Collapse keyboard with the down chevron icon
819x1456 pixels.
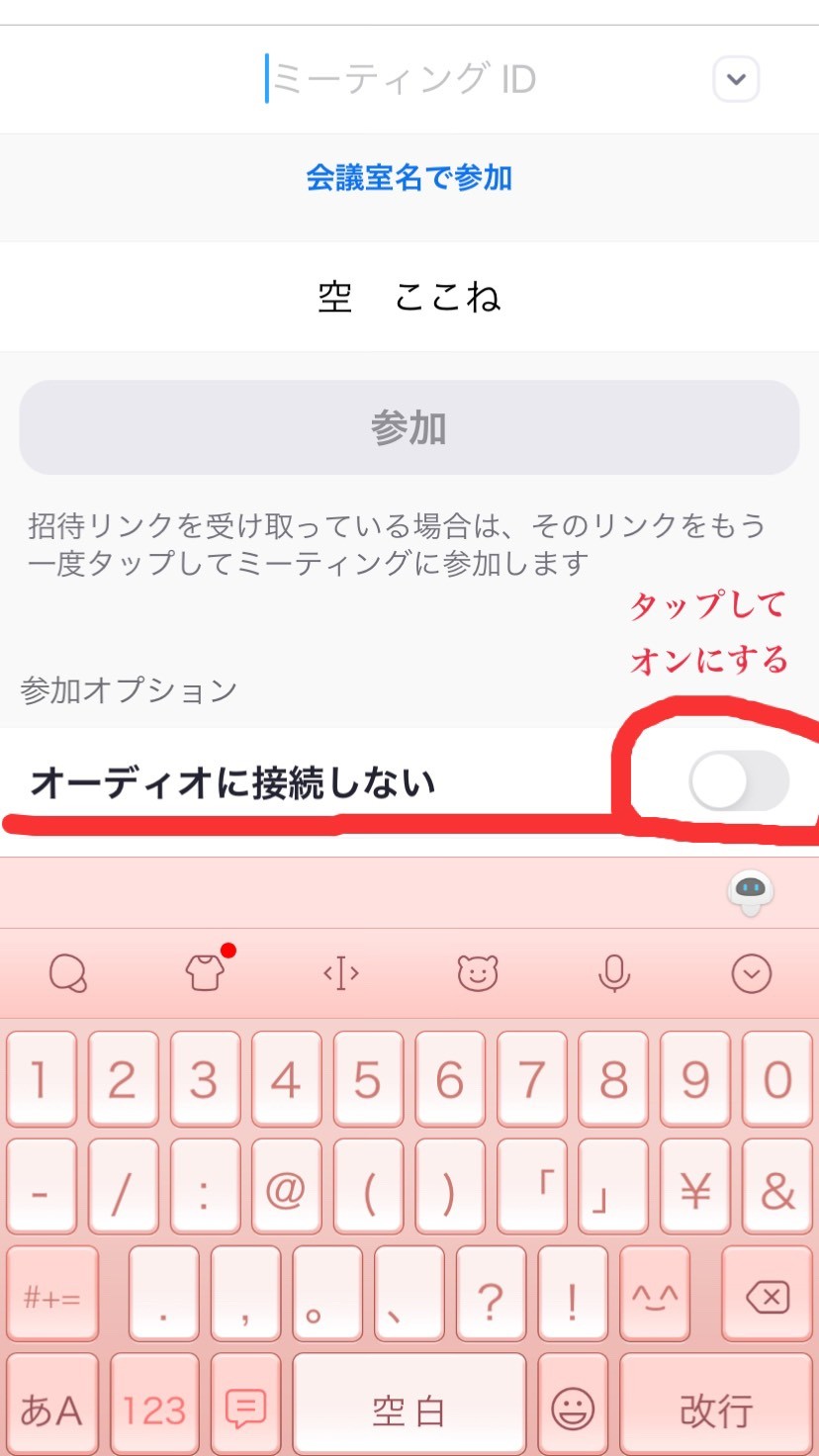click(752, 974)
